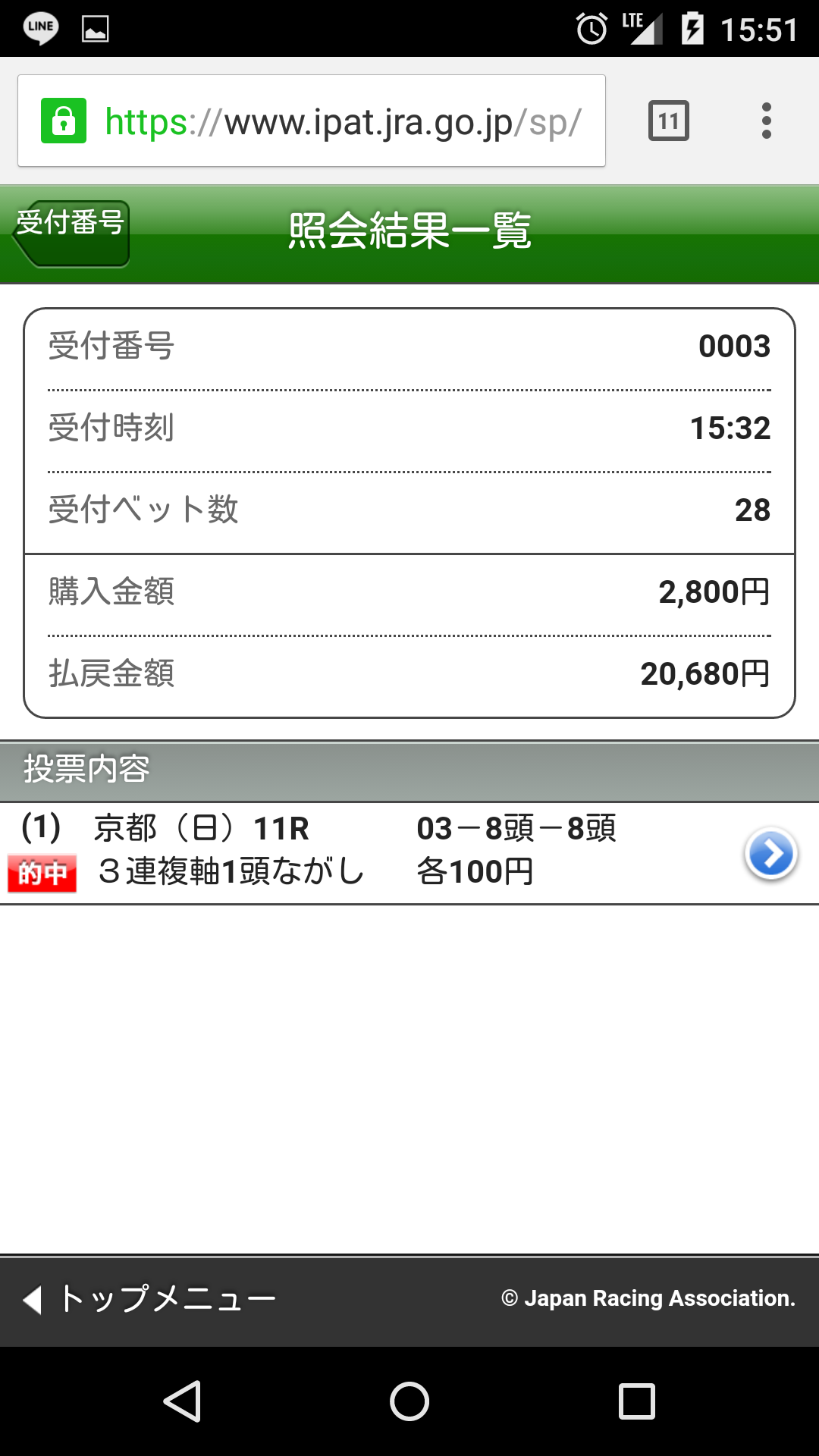Open the browser tab switcher

click(668, 121)
